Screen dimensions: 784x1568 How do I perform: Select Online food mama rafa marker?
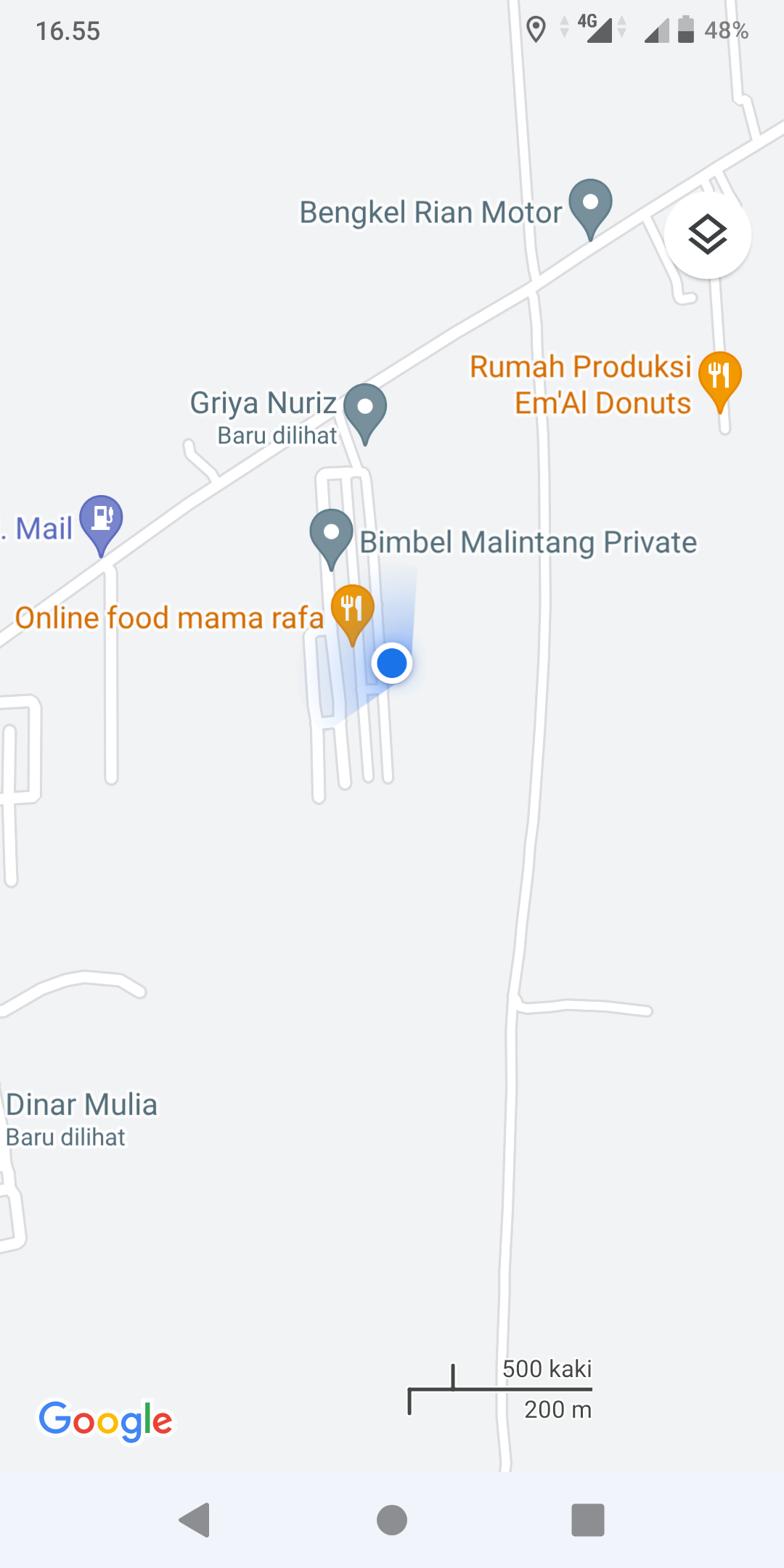(x=353, y=610)
